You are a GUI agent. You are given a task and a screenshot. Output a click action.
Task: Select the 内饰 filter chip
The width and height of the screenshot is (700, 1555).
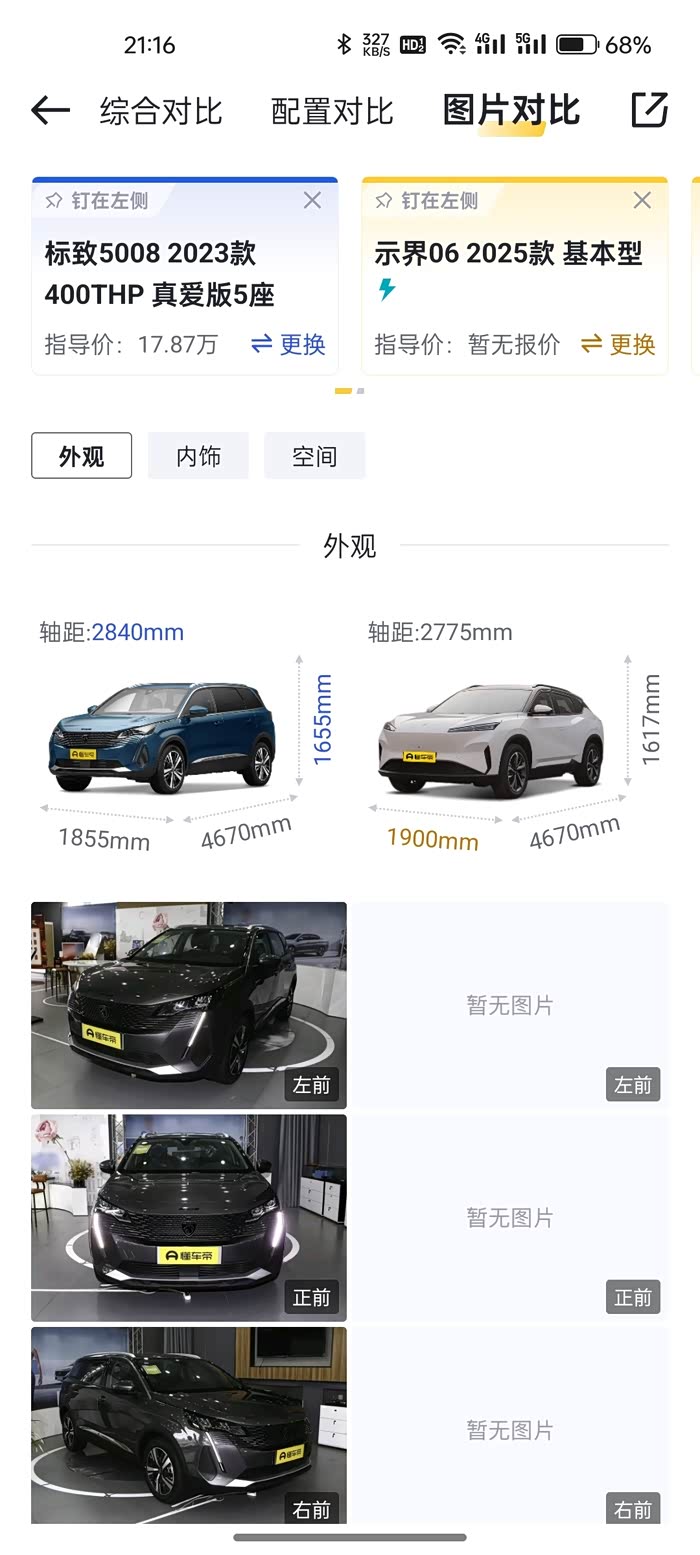coord(198,456)
